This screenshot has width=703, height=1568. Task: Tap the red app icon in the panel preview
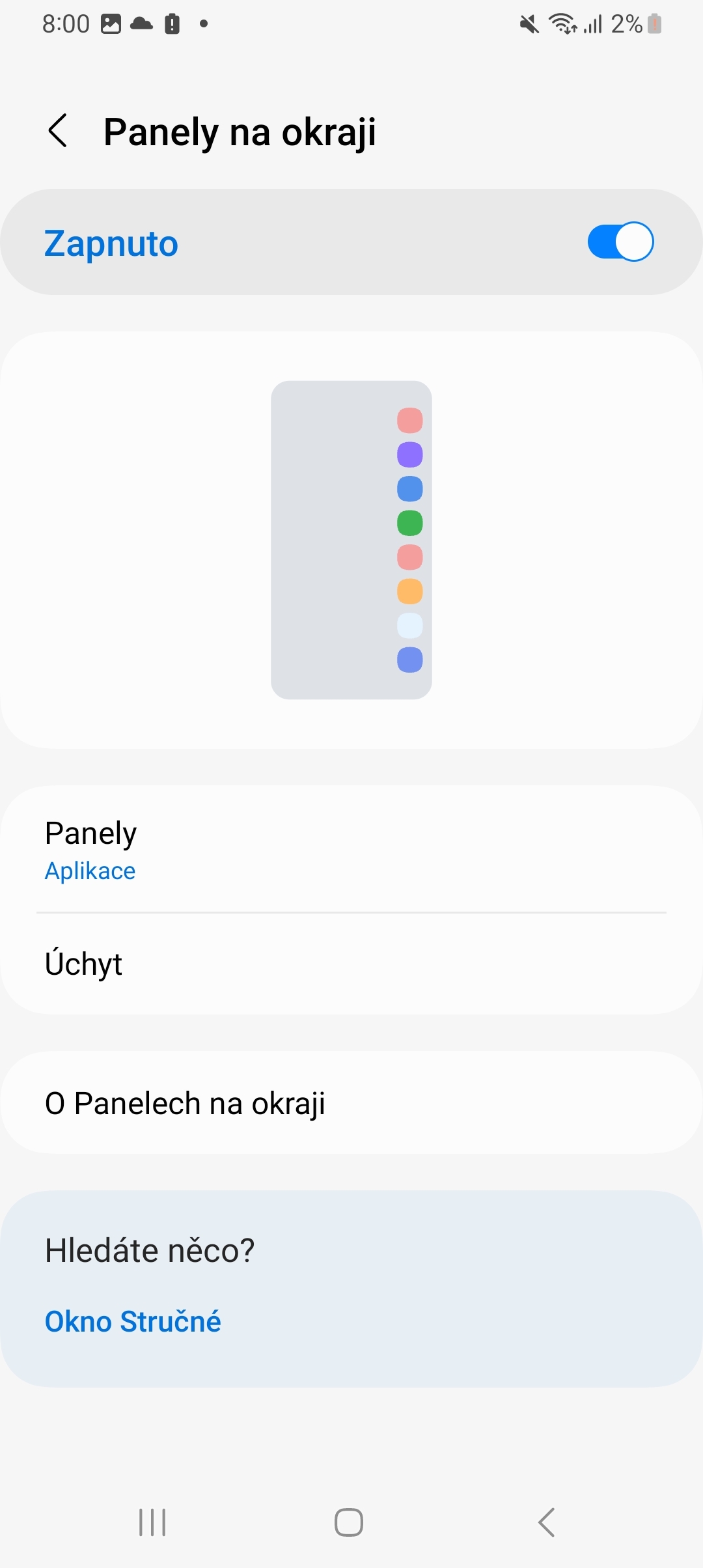[409, 421]
